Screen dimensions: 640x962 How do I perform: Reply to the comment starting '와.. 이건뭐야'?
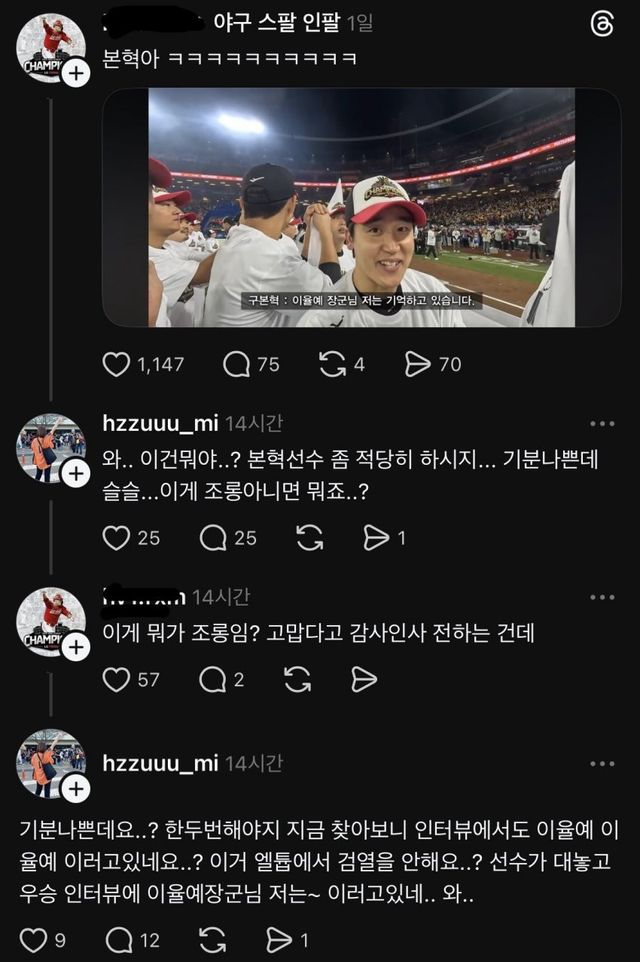213,538
